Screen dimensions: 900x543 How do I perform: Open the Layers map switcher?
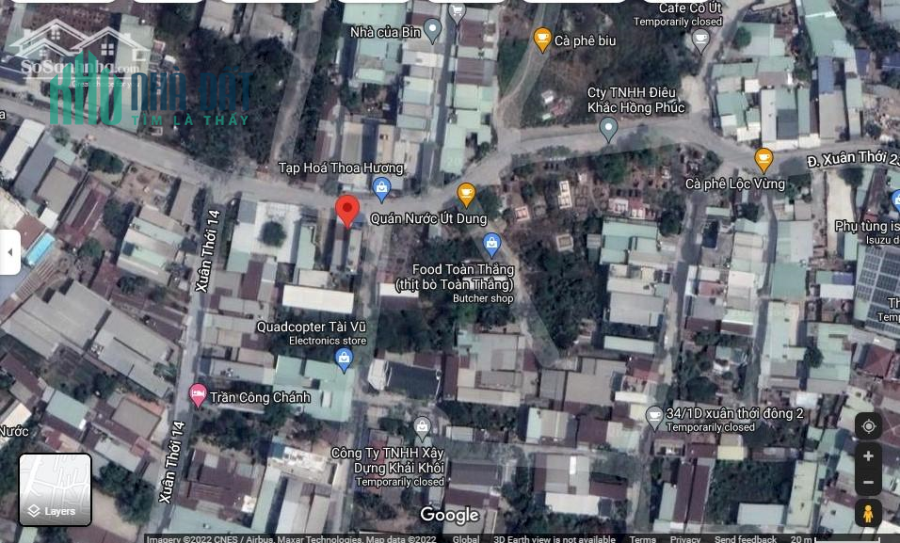click(55, 490)
